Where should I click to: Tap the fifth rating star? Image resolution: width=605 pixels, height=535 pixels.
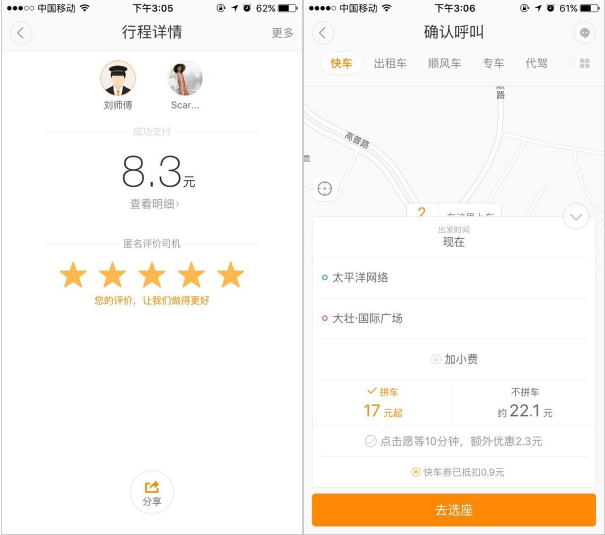tap(231, 275)
